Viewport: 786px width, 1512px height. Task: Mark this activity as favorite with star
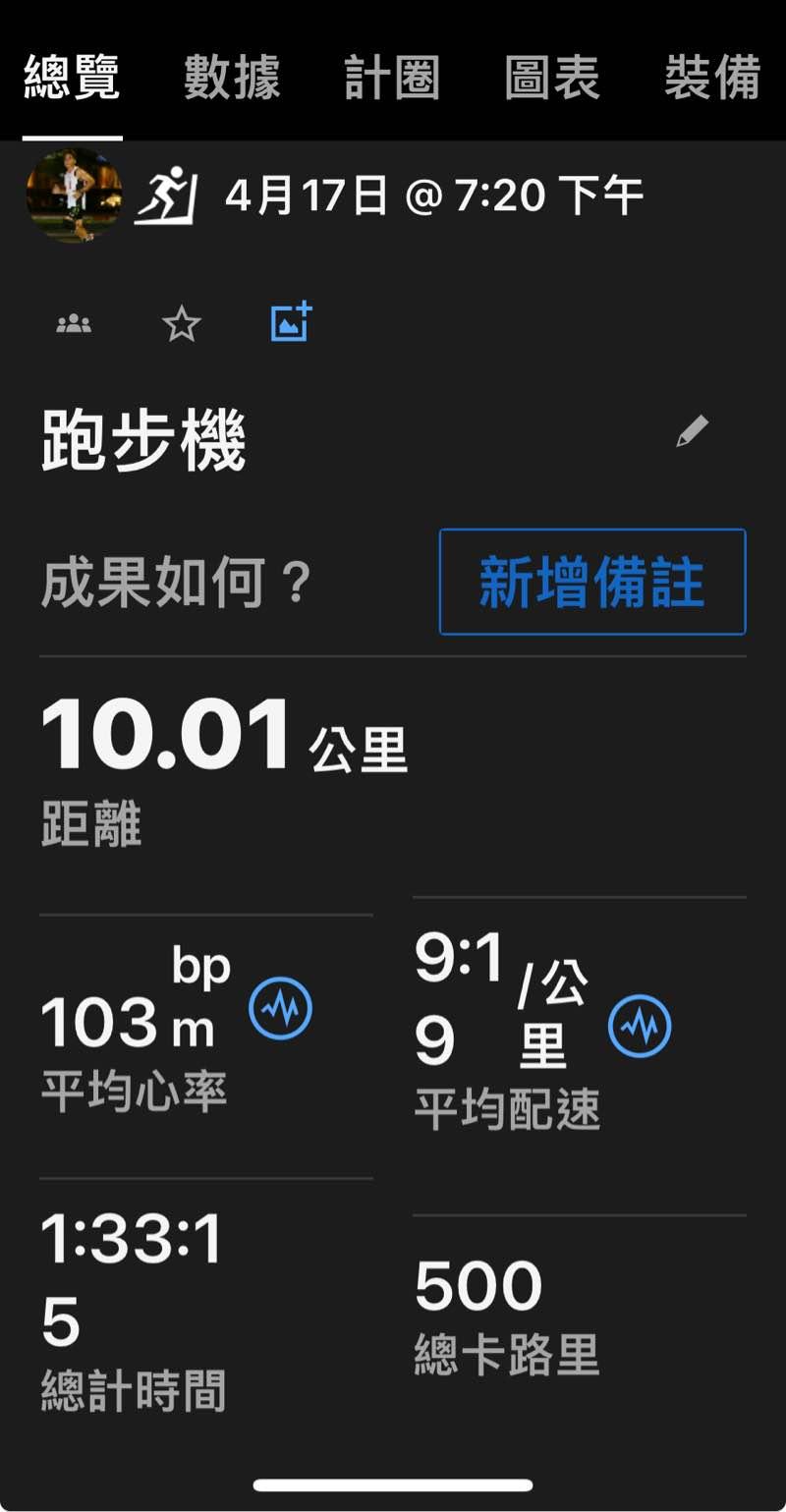pyautogui.click(x=182, y=323)
